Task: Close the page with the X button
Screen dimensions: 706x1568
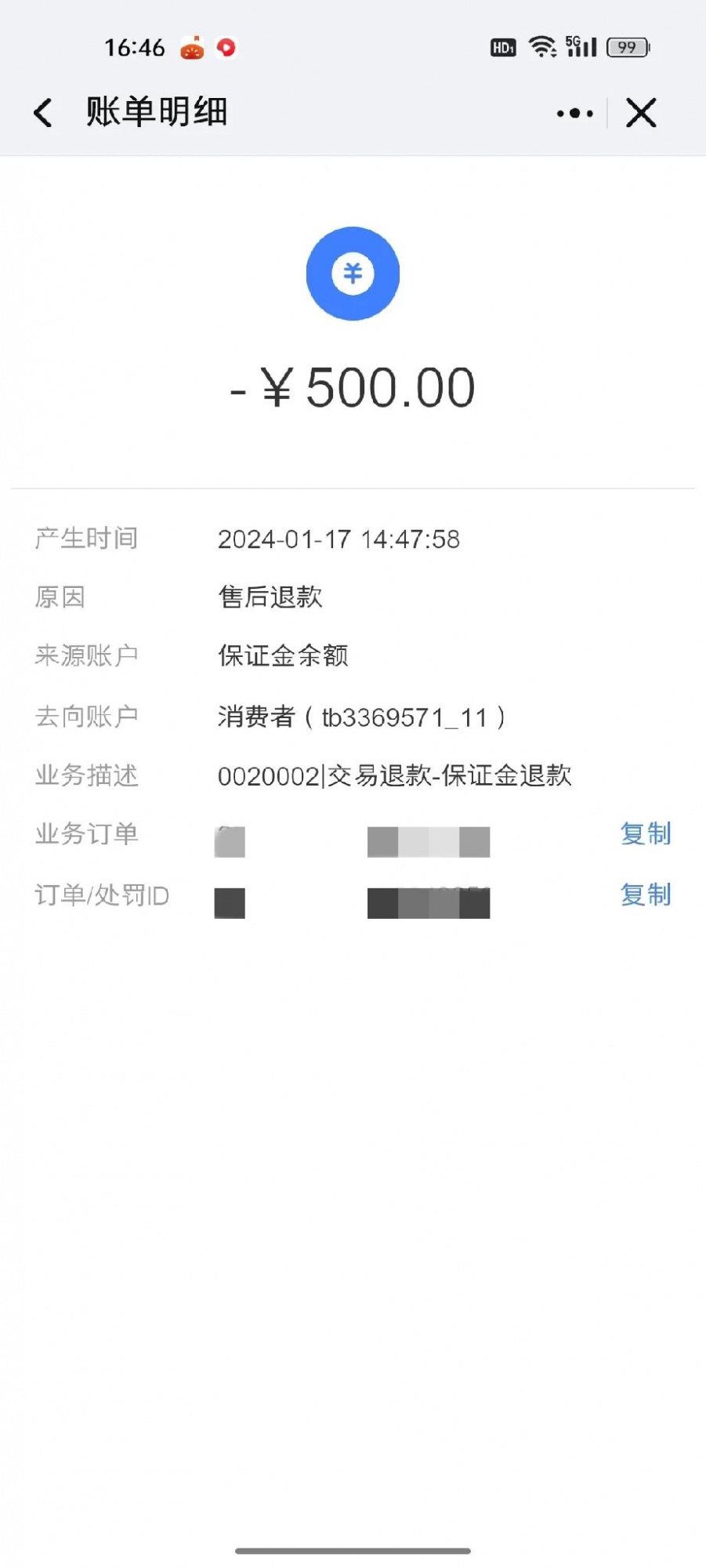Action: (x=641, y=113)
